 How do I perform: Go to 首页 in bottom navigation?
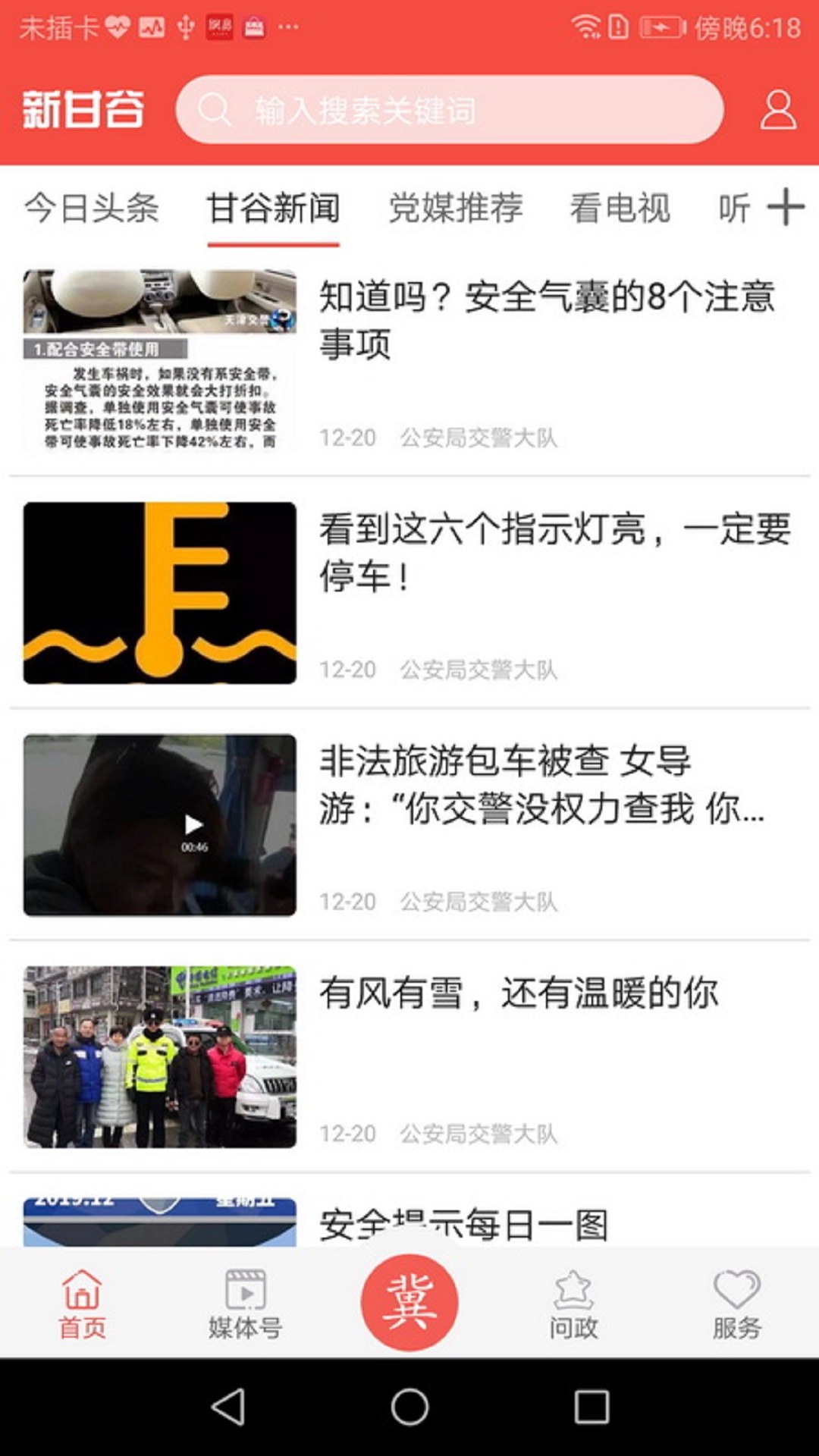pos(82,1302)
